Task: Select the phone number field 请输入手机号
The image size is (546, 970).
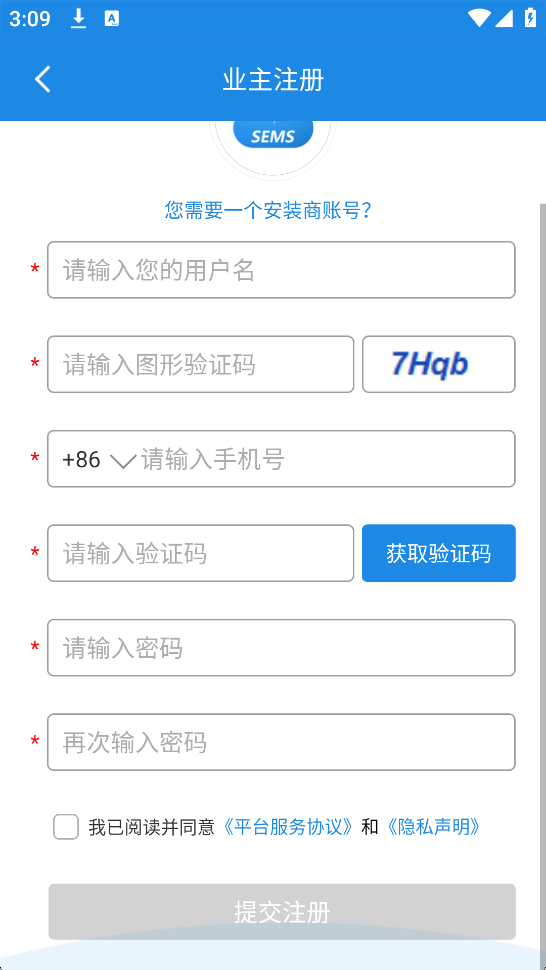Action: 326,460
